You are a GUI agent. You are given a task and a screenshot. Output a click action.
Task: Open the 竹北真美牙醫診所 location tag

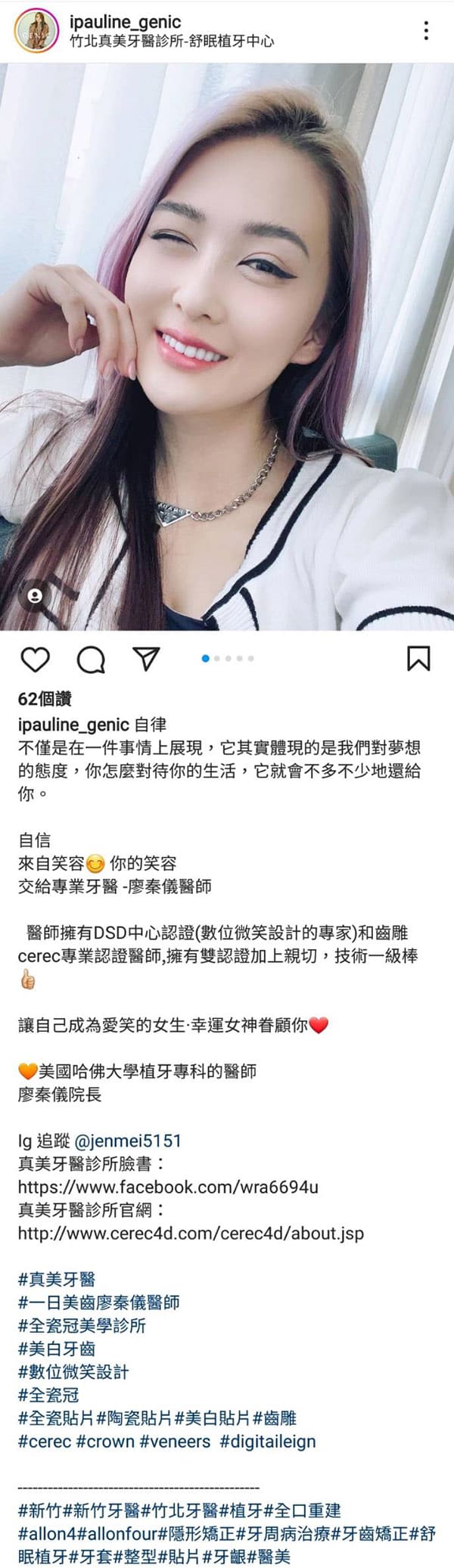pyautogui.click(x=171, y=42)
